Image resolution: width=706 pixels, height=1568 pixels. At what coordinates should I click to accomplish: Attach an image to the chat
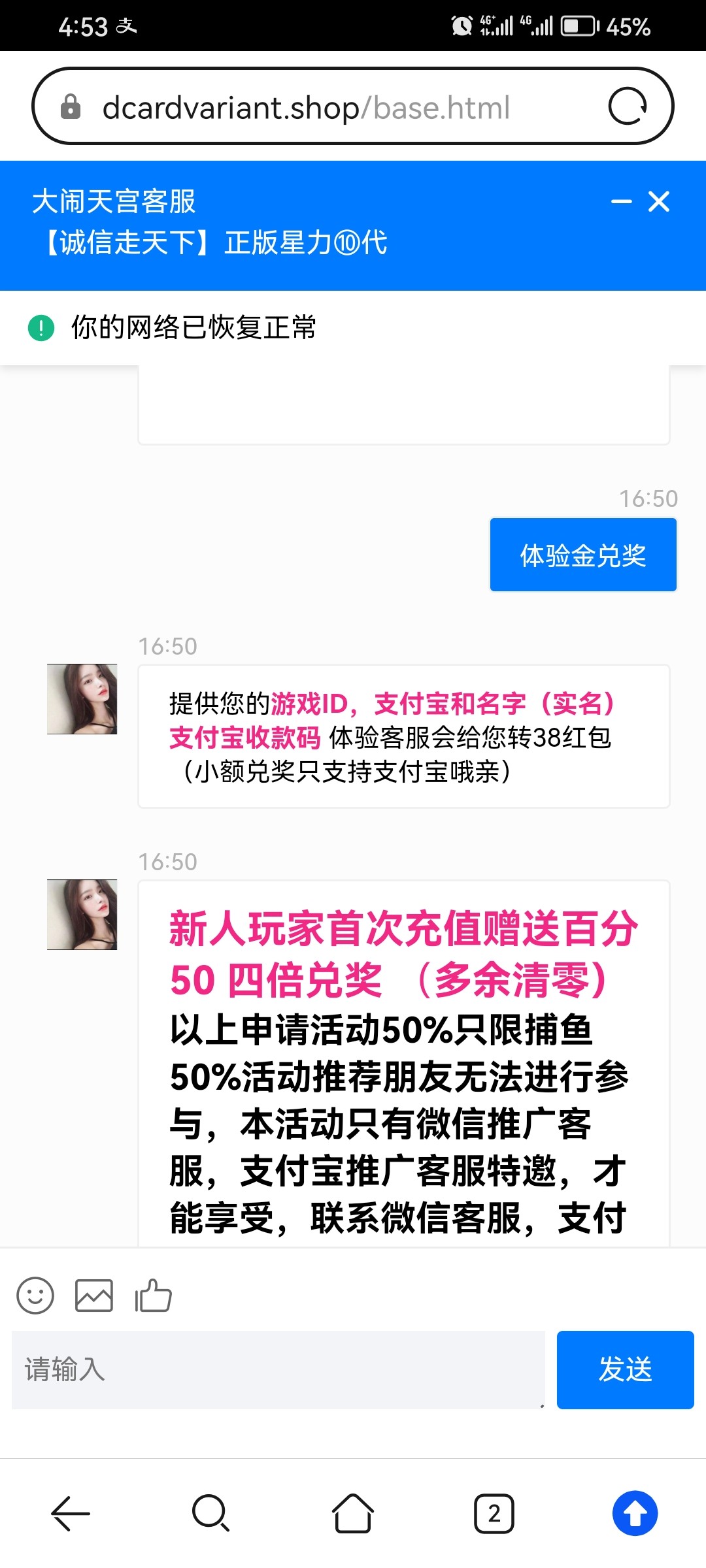tap(94, 1295)
